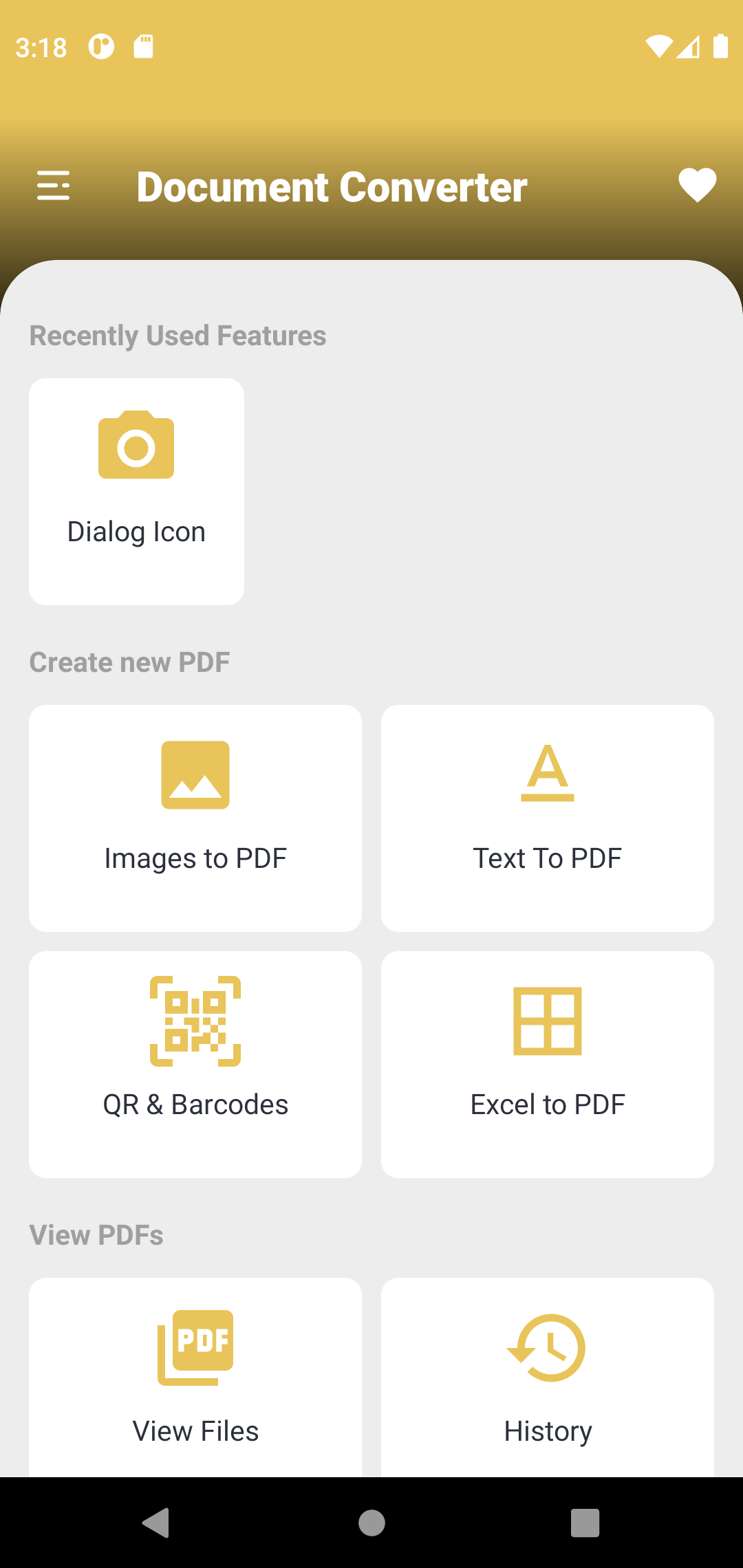Select the camera Dialog Icon feature
The image size is (743, 1568).
[136, 490]
